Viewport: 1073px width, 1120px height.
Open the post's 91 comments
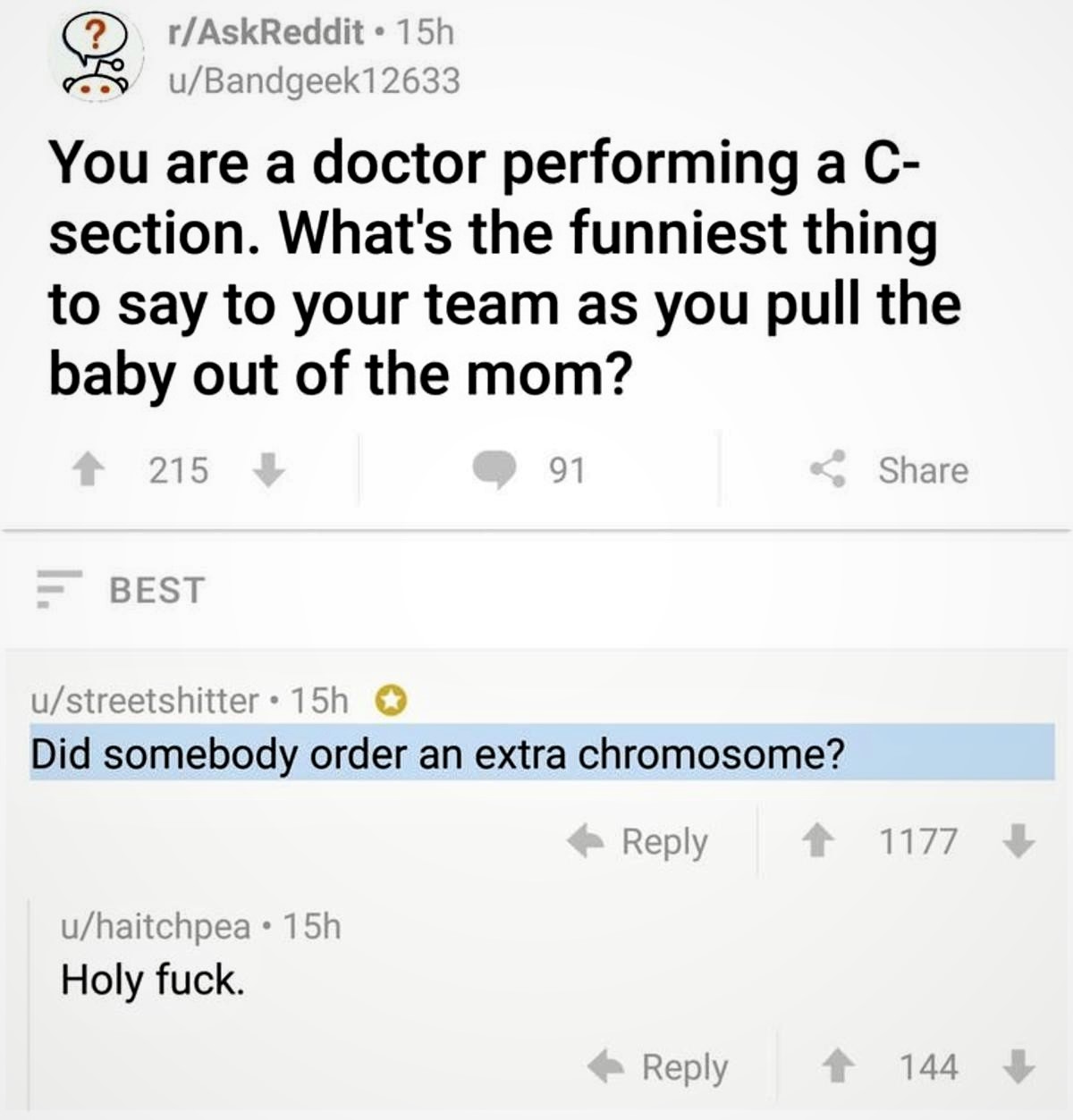[x=528, y=470]
